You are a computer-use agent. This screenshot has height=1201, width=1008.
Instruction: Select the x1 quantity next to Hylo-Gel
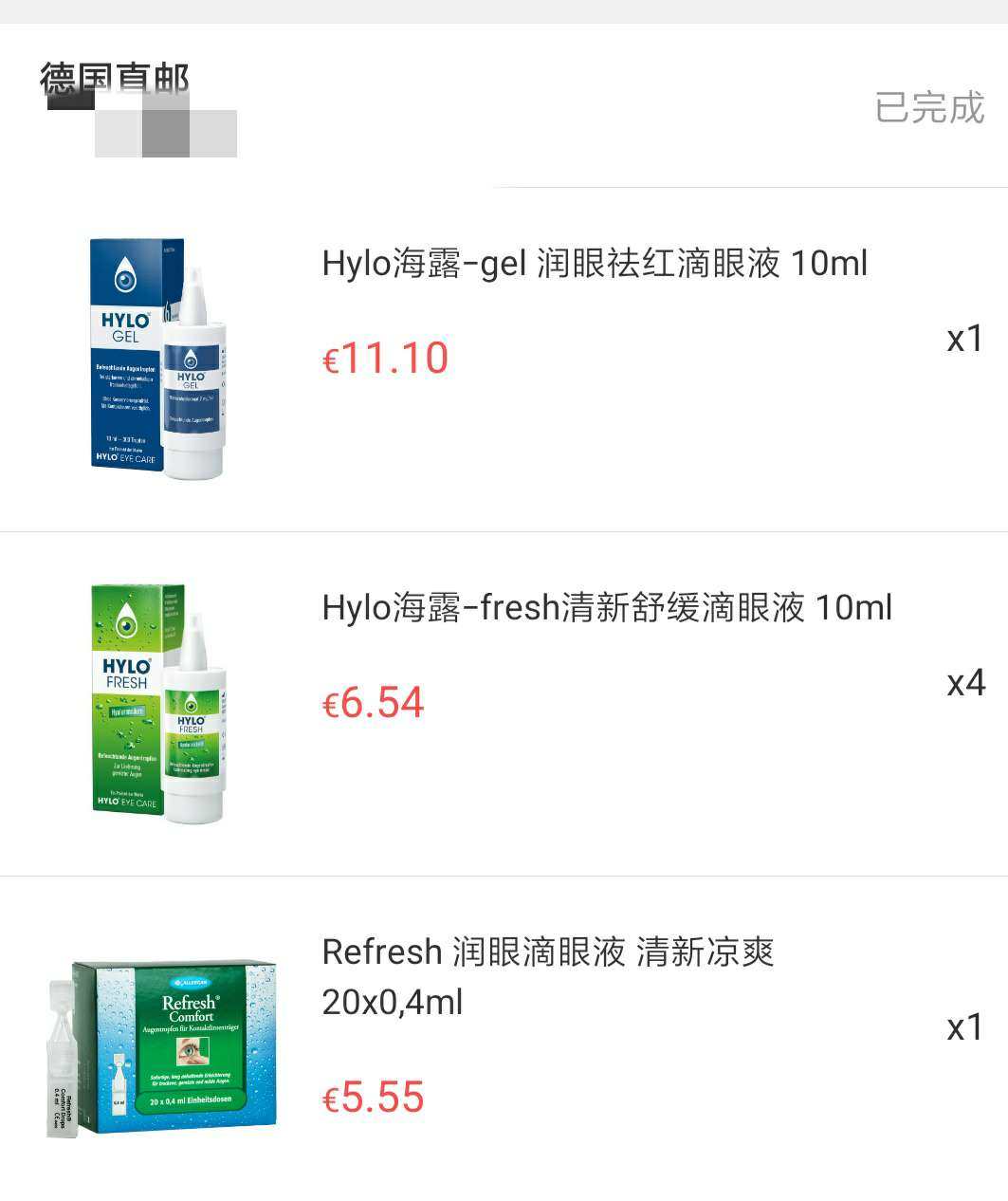[x=966, y=339]
